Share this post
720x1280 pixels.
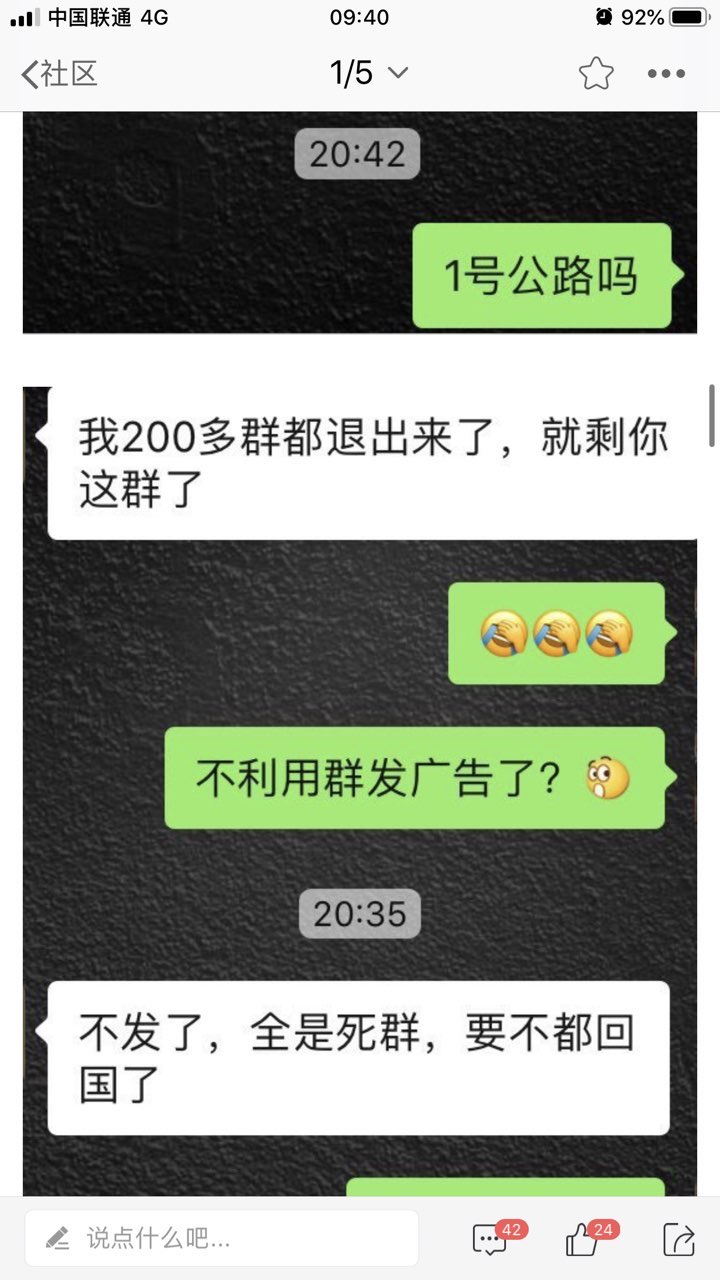tap(679, 1240)
